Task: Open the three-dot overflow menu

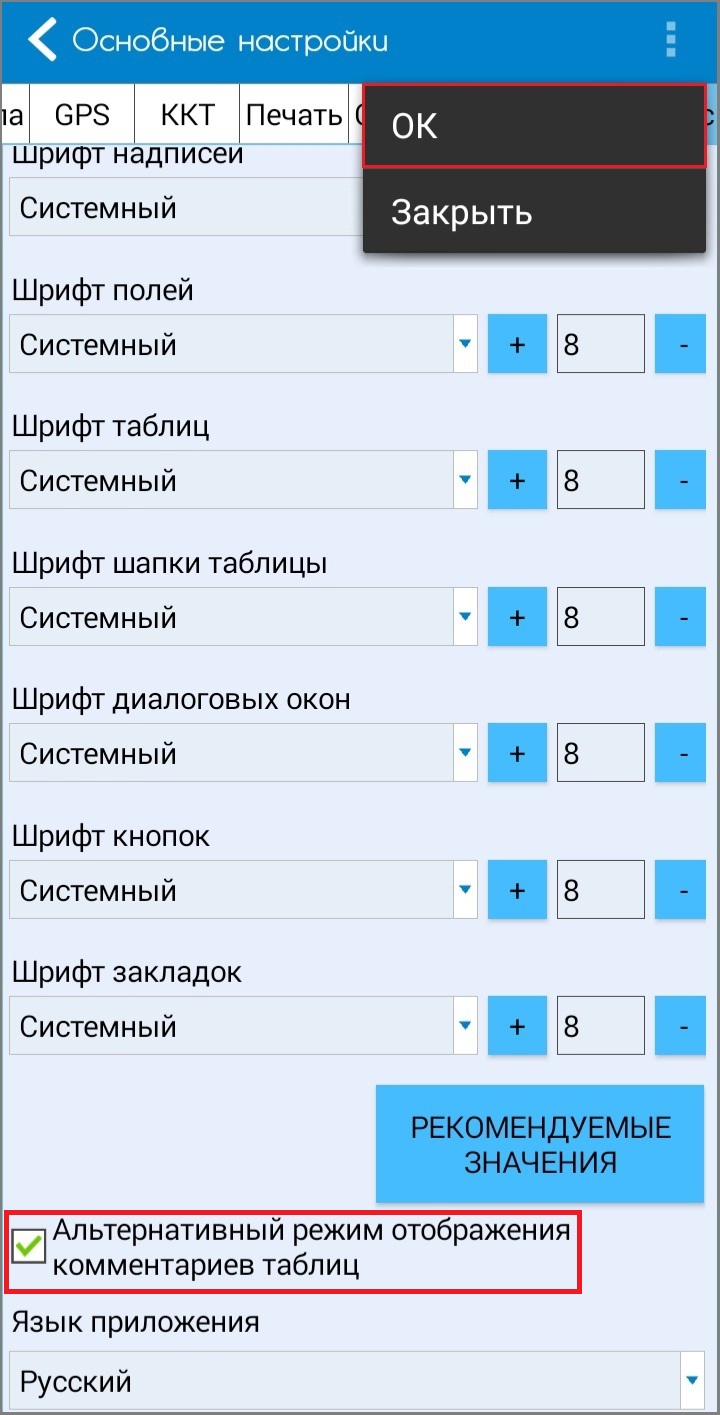Action: [671, 41]
